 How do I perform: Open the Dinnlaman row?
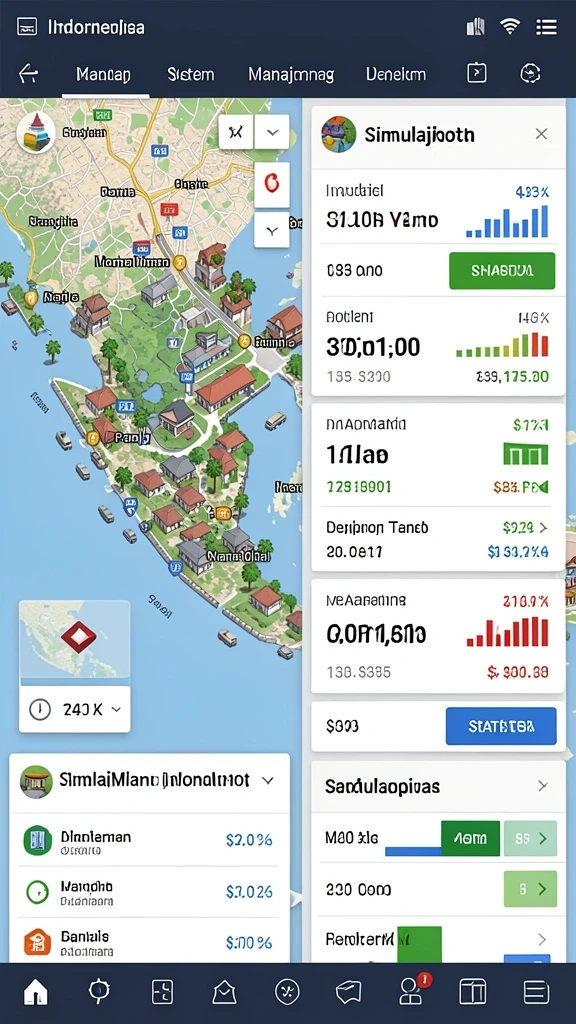(x=149, y=840)
